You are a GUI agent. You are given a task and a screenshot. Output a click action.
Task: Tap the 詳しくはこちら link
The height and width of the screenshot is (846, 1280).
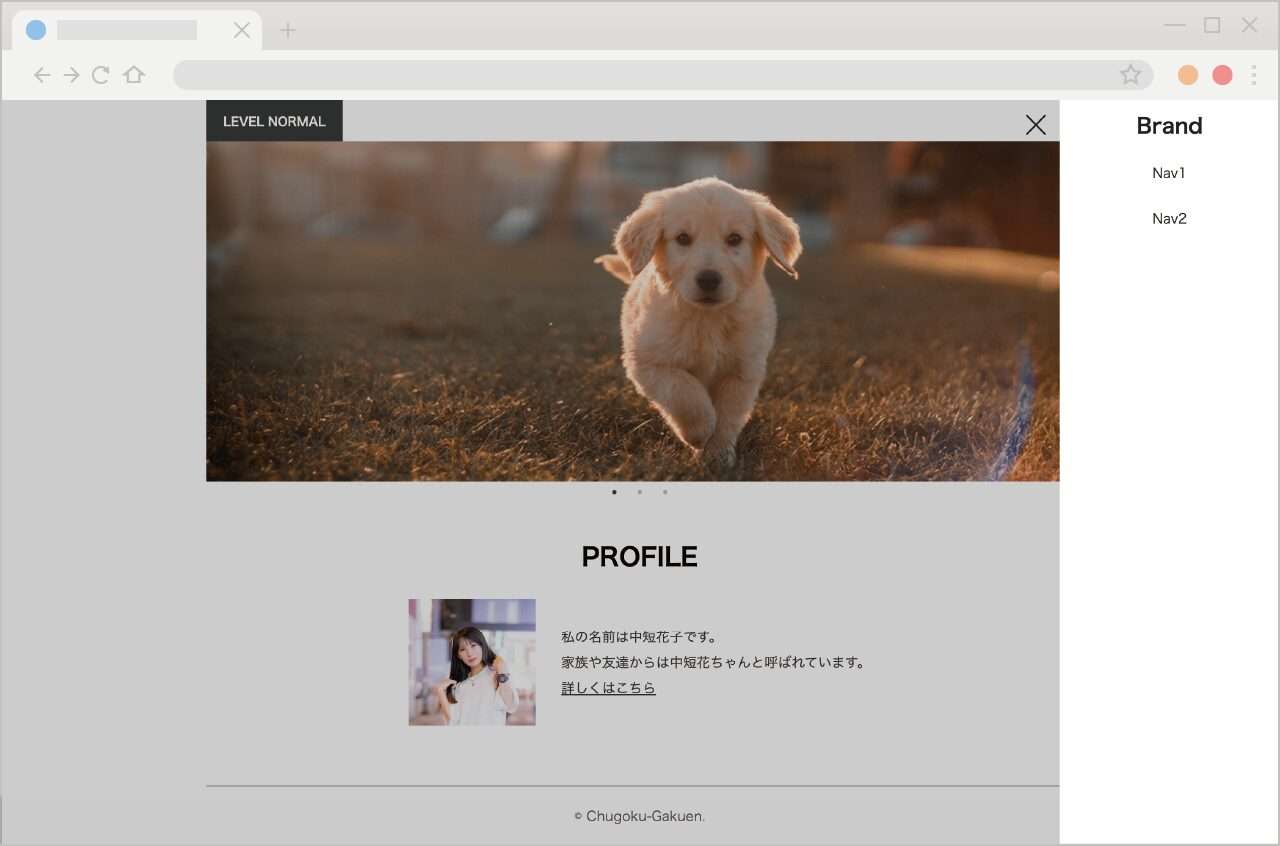click(x=608, y=688)
